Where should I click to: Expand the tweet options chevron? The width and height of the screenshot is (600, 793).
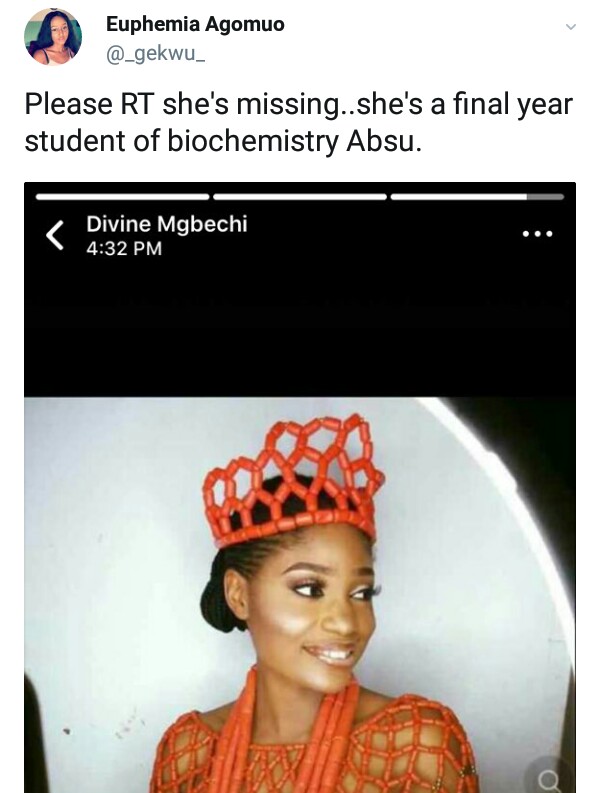click(571, 27)
